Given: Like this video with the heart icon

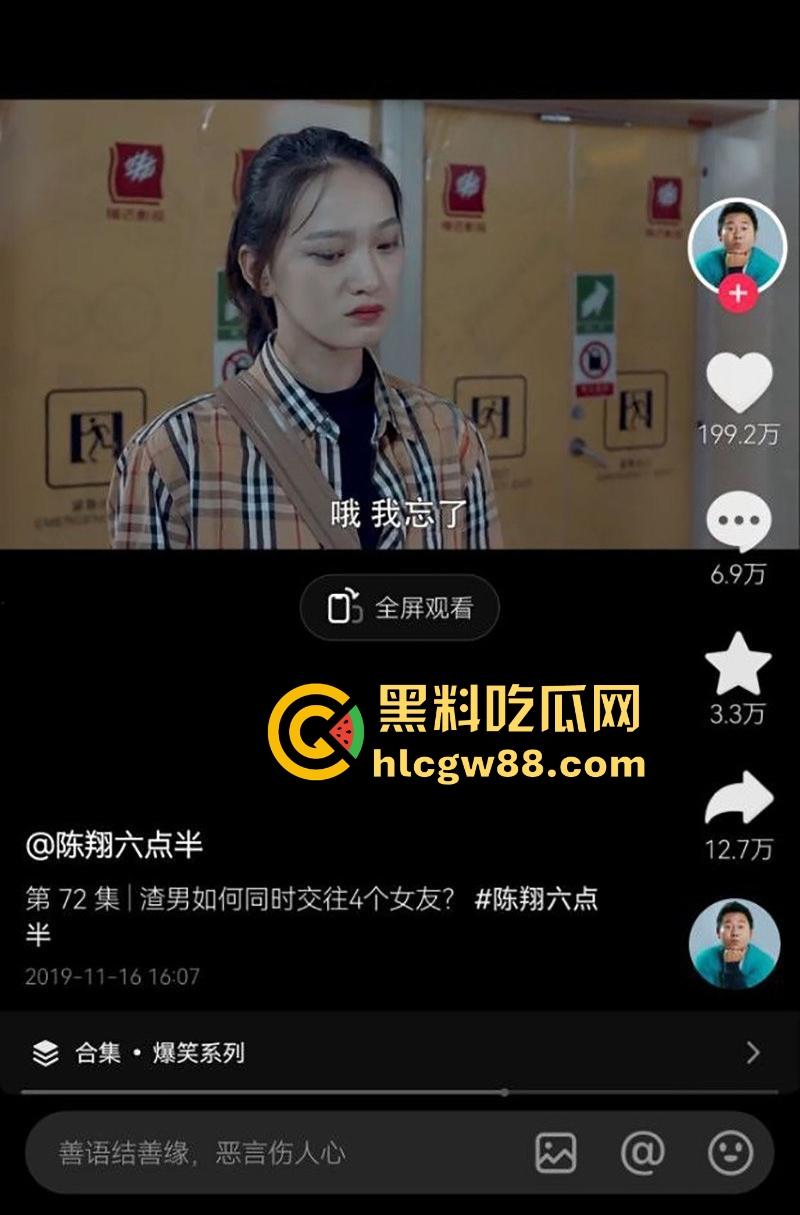Looking at the screenshot, I should pyautogui.click(x=739, y=383).
